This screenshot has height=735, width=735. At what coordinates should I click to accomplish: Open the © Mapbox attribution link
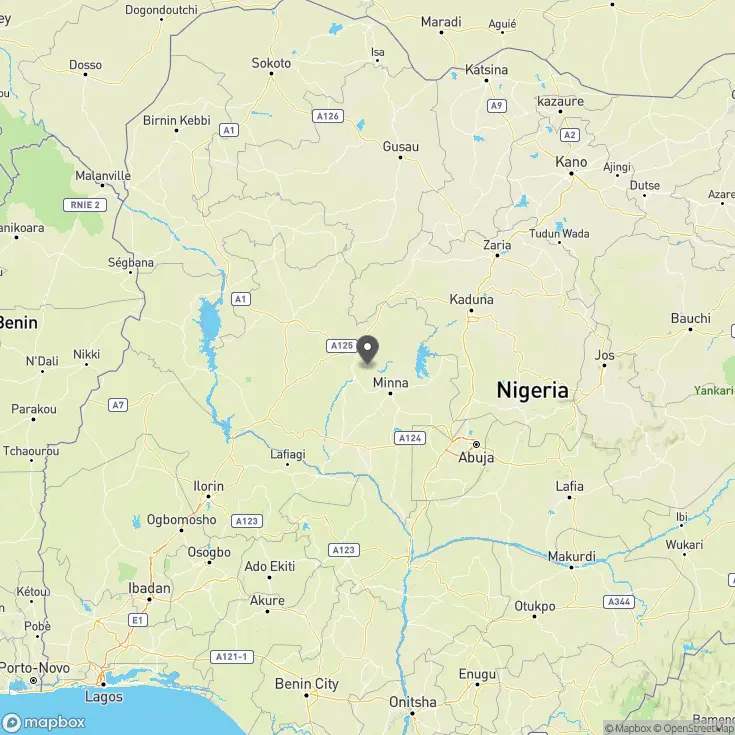coord(628,728)
